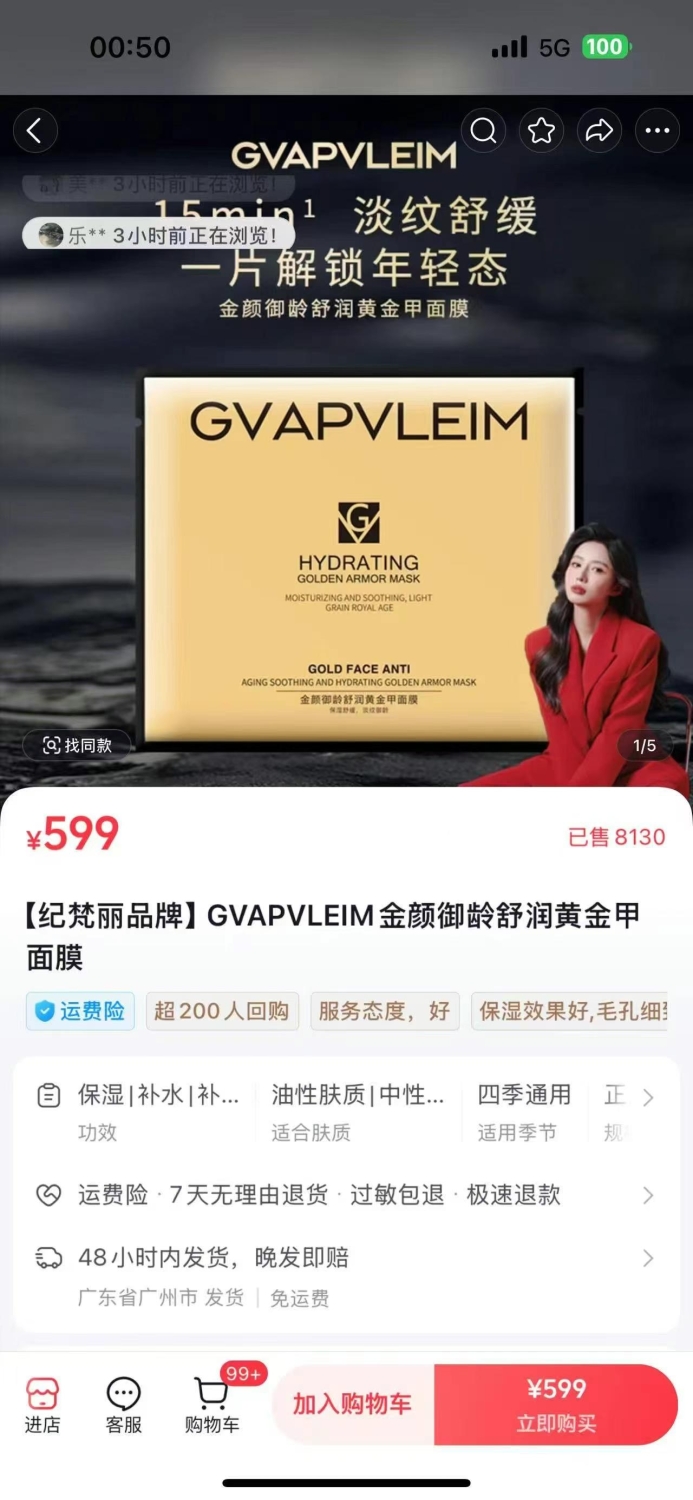Open the three-dot overflow menu
Viewport: 693px width, 1500px height.
coord(657,131)
